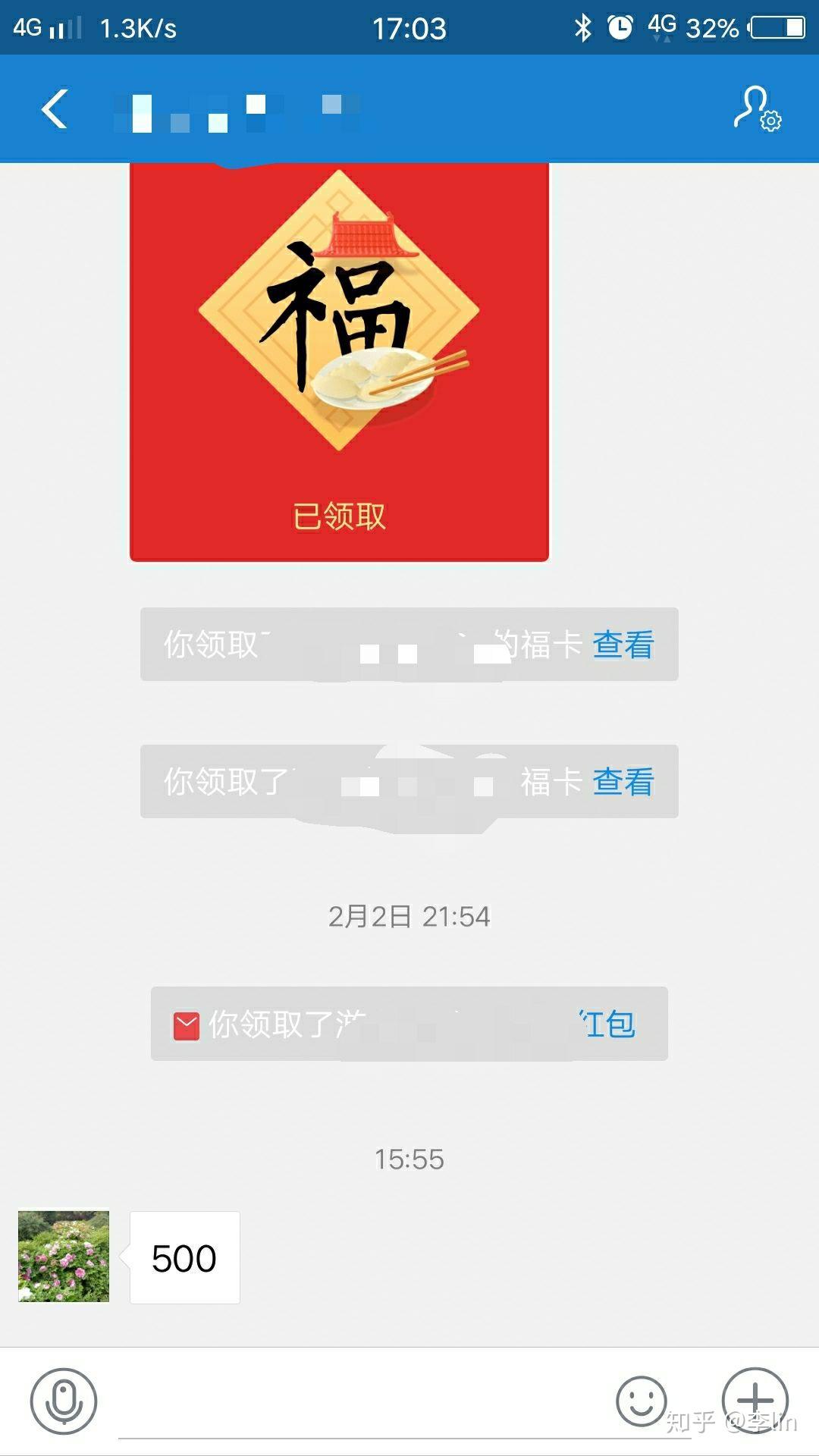Go back to the previous screen

tap(55, 110)
